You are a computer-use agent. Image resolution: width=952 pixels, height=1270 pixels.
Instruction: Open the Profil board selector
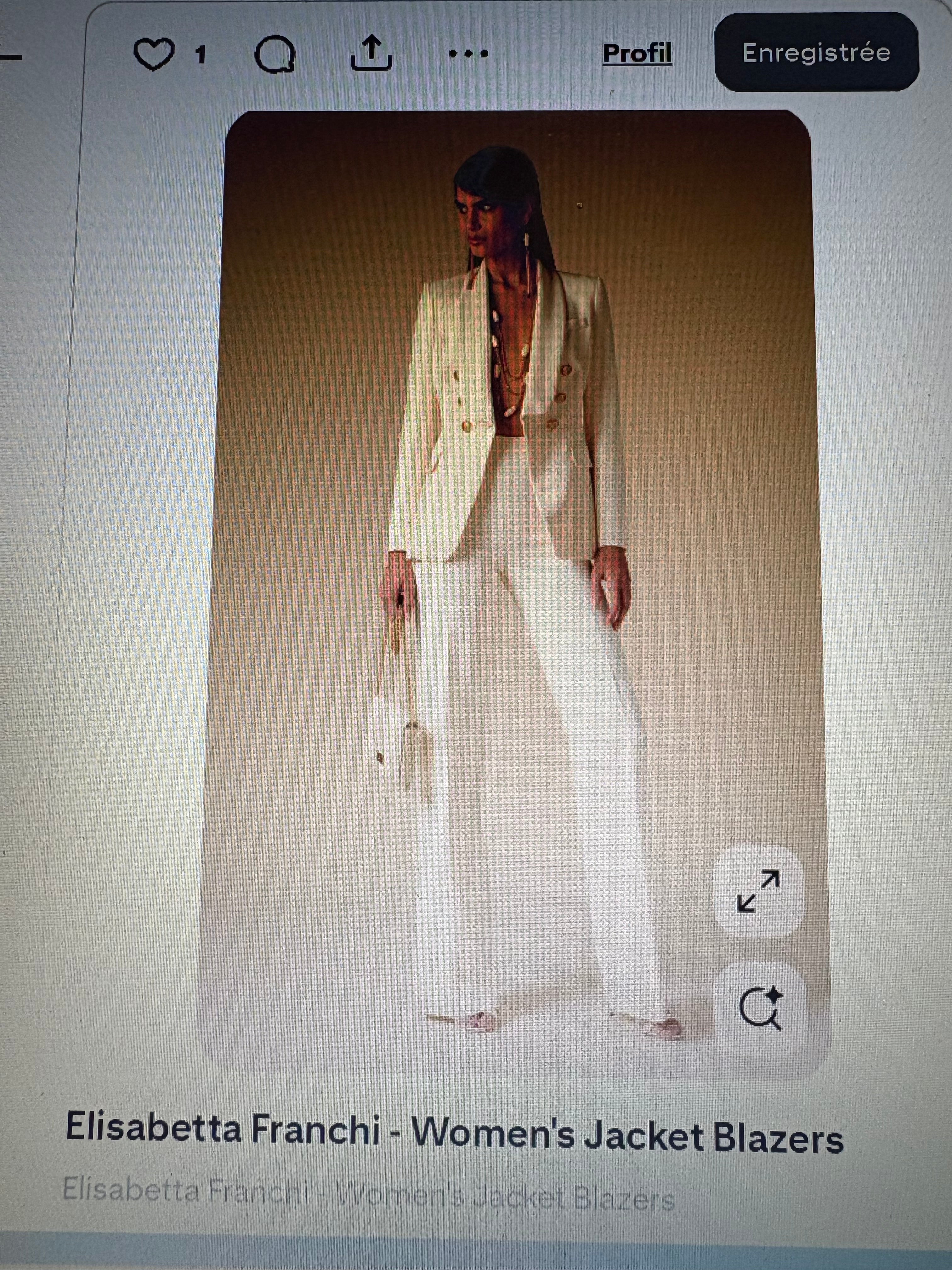(637, 54)
